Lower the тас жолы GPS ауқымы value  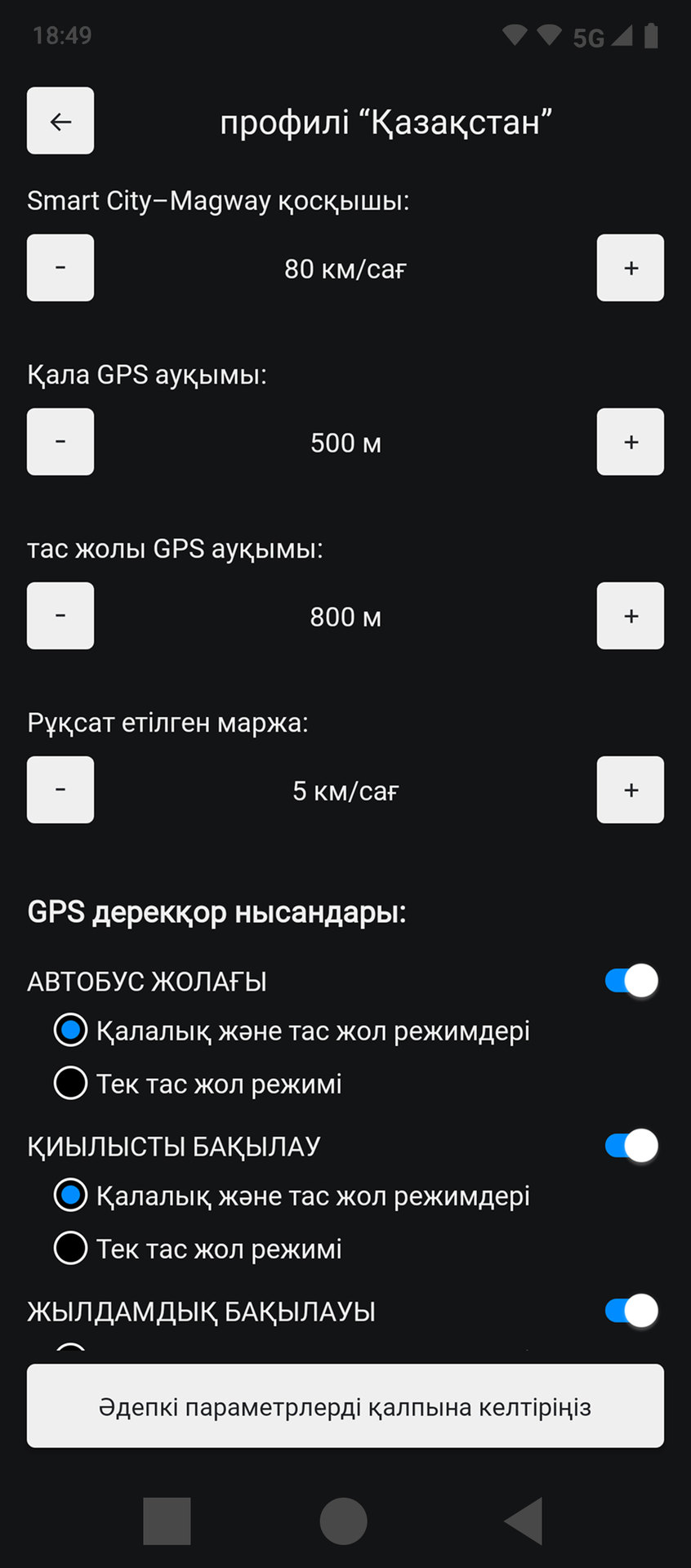(x=60, y=616)
